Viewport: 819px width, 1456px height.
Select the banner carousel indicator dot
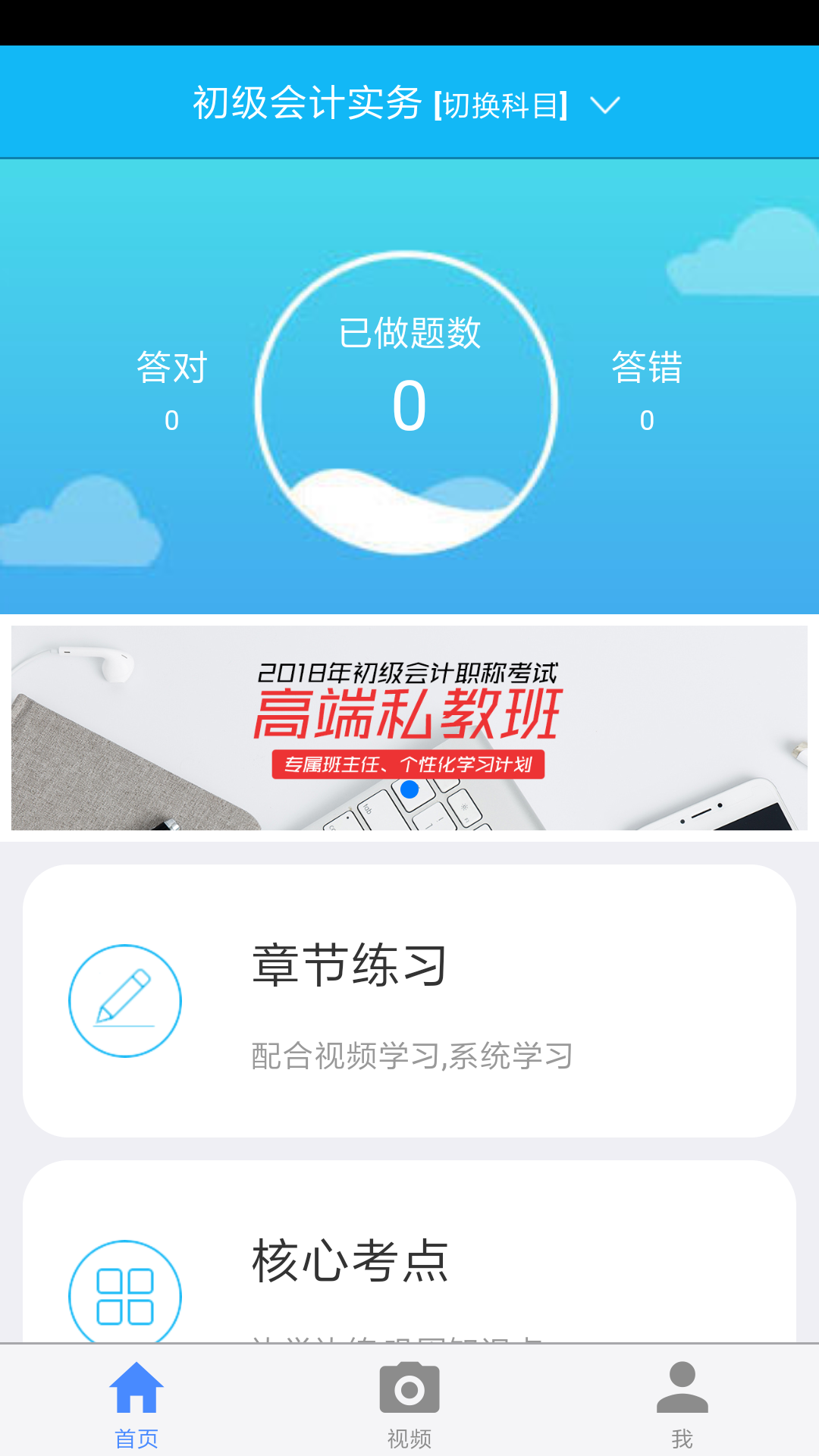tap(409, 791)
